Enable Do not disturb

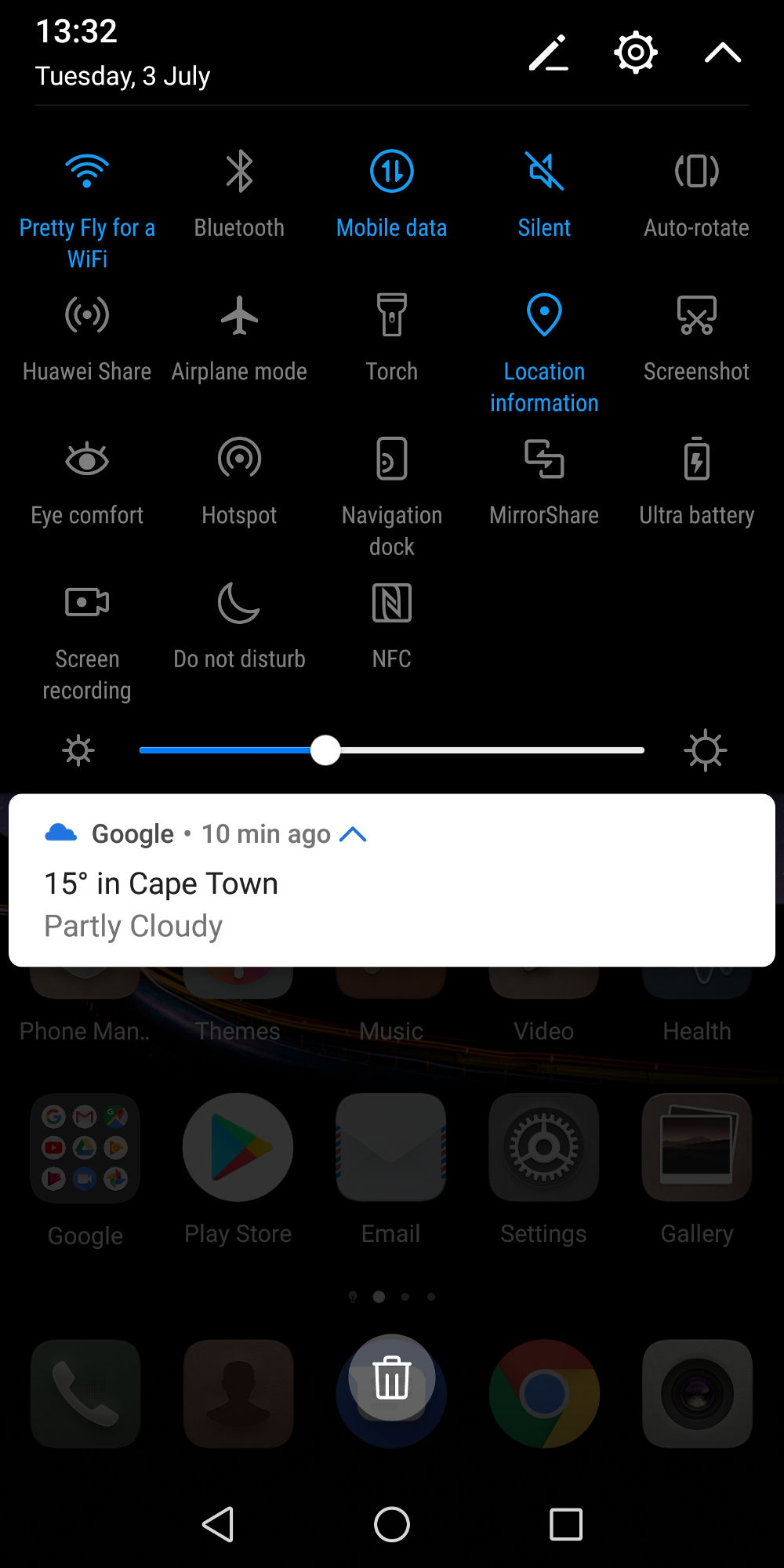239,604
